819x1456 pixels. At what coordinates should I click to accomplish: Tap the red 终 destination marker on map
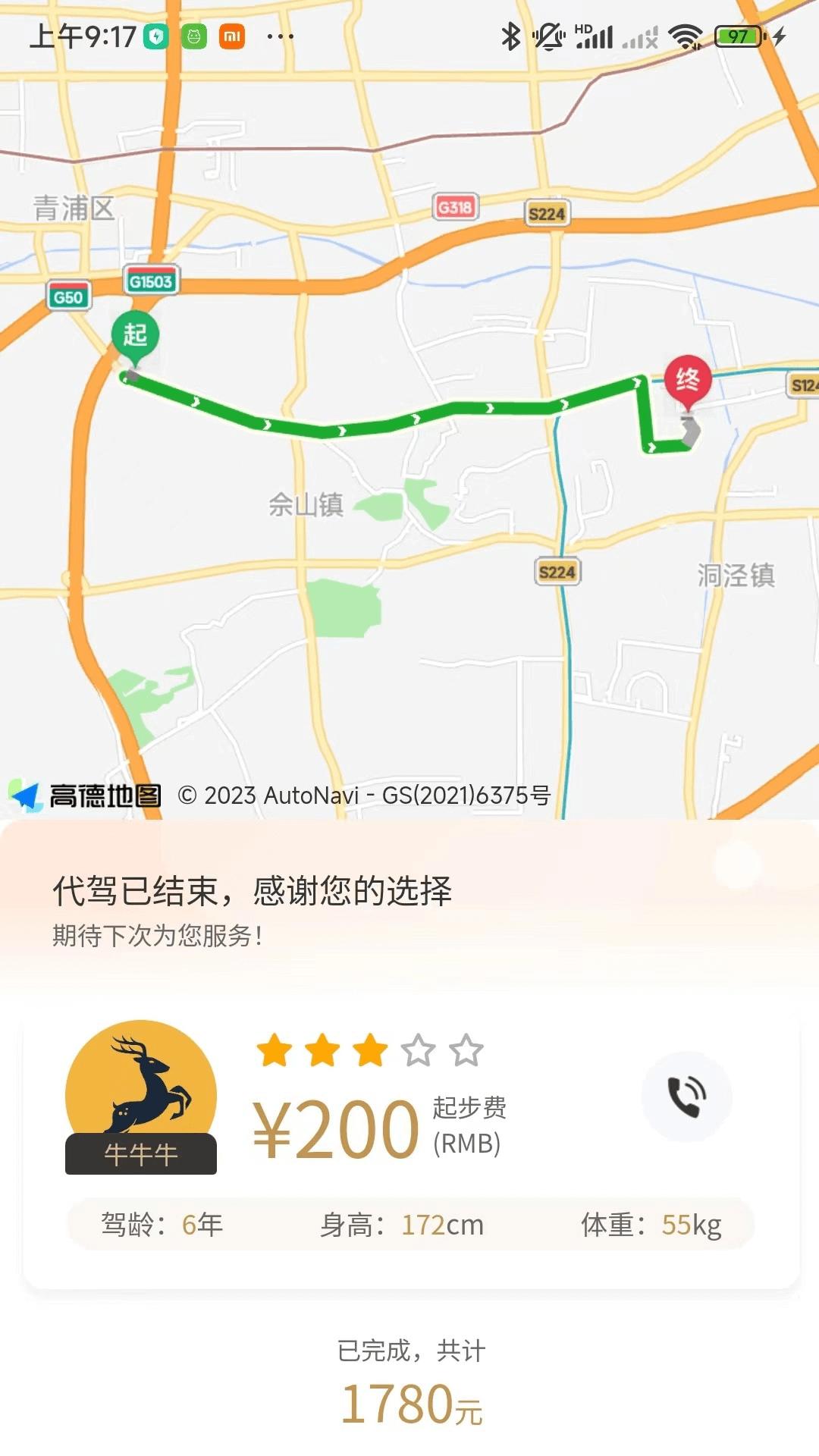pos(687,381)
